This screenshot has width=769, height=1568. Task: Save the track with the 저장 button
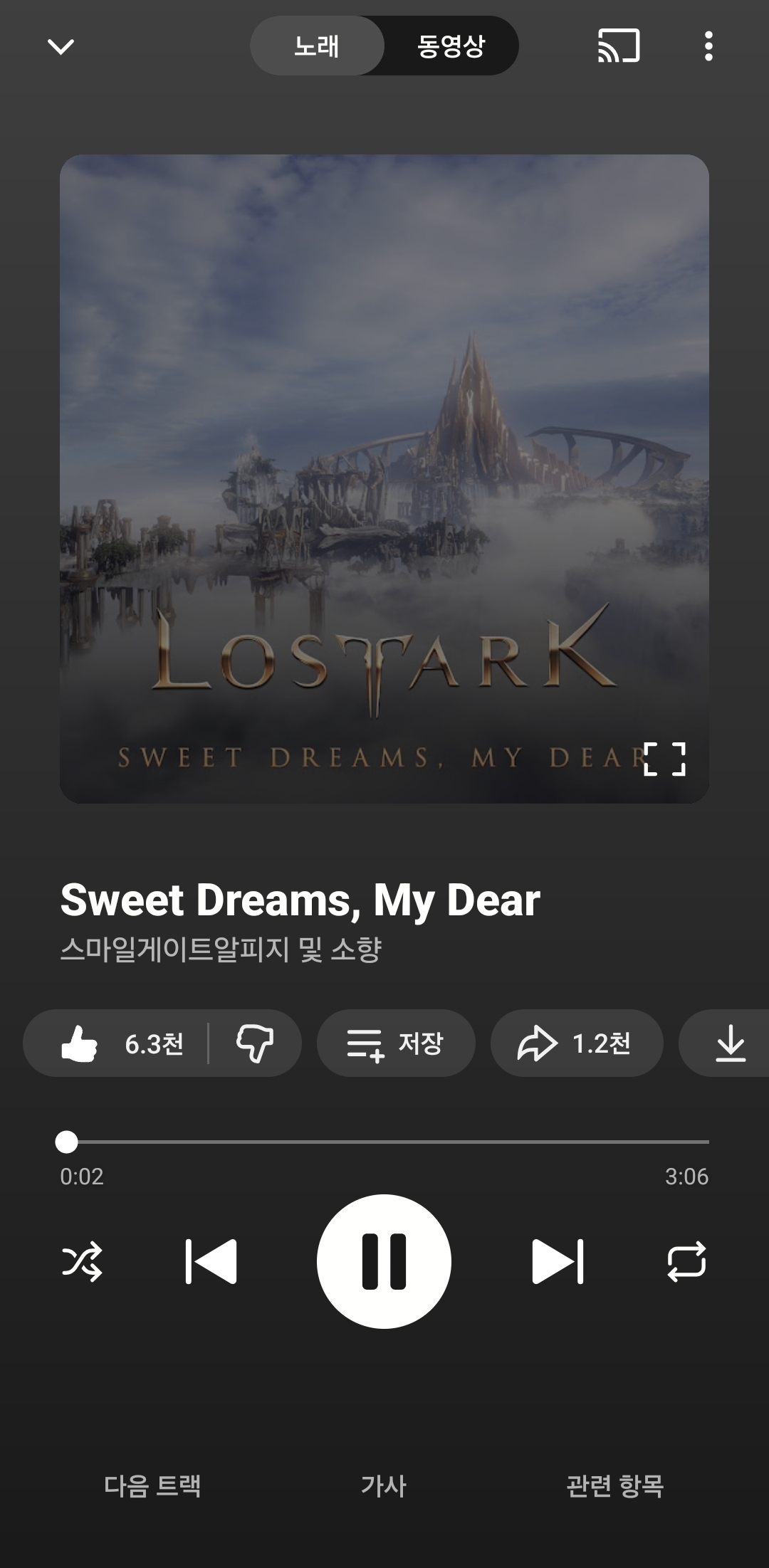tap(396, 1043)
